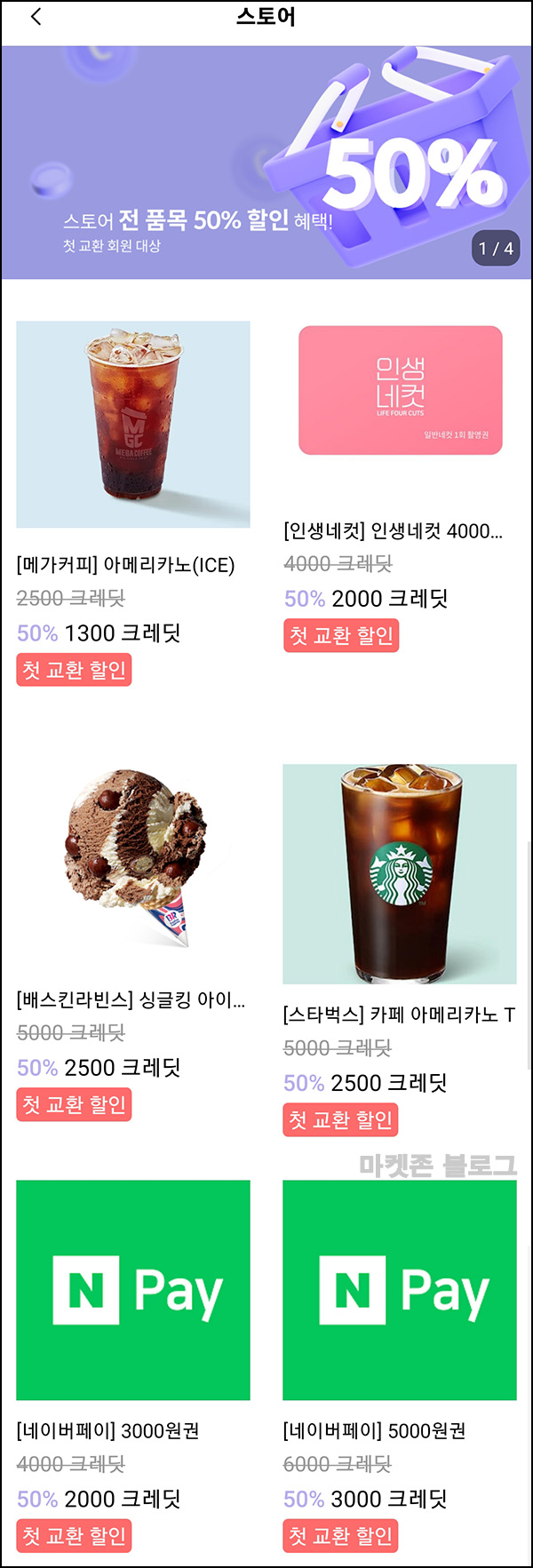
Task: Select the 인생네컷 4000 credit item
Action: (400, 391)
